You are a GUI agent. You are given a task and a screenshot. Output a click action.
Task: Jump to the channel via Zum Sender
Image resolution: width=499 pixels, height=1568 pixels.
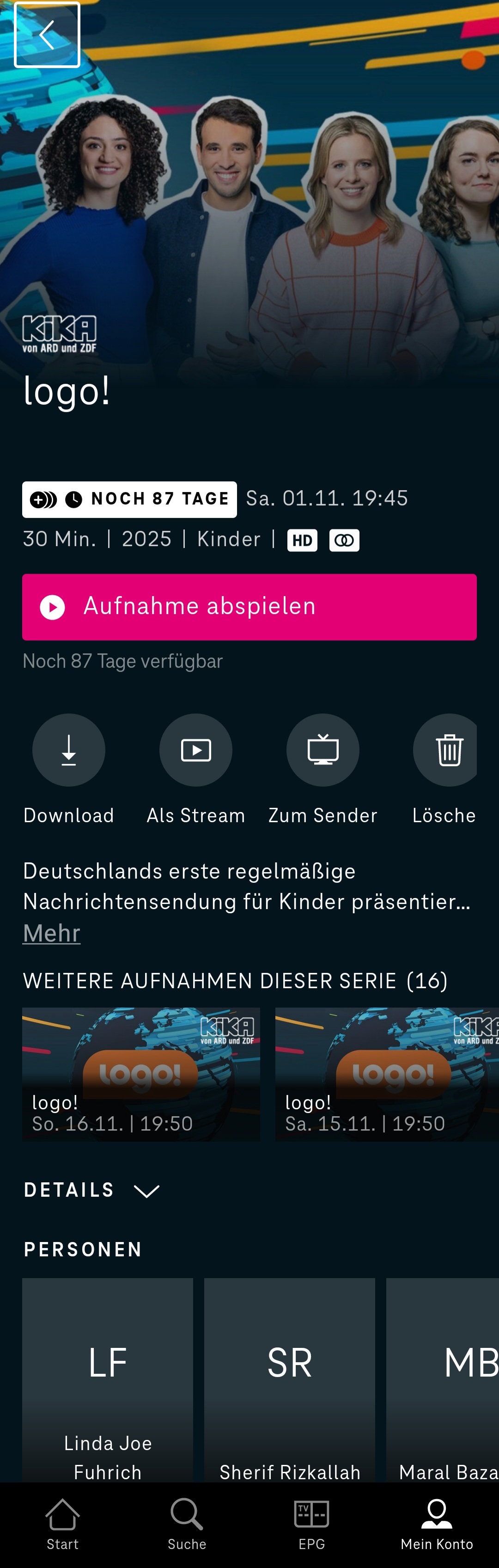pos(323,750)
